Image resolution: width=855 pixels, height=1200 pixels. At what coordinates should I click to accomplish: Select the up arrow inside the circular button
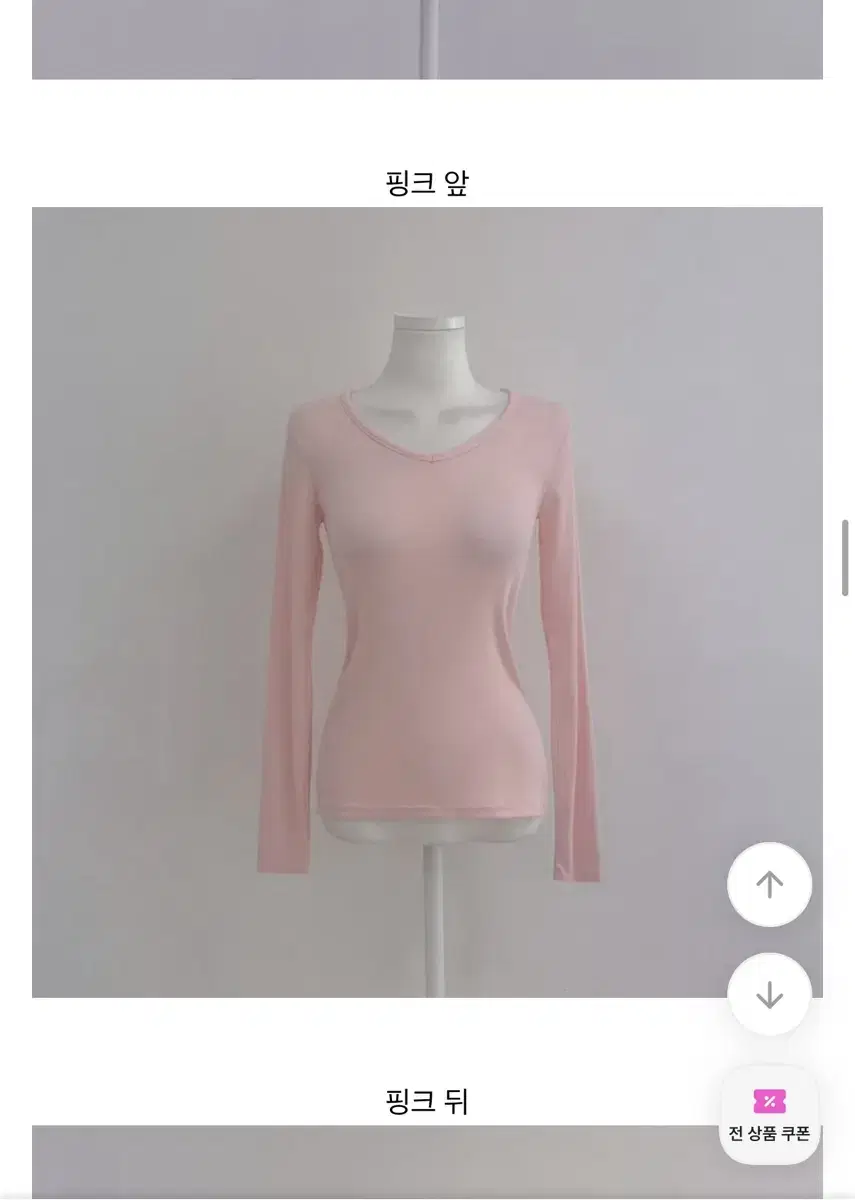tap(768, 884)
